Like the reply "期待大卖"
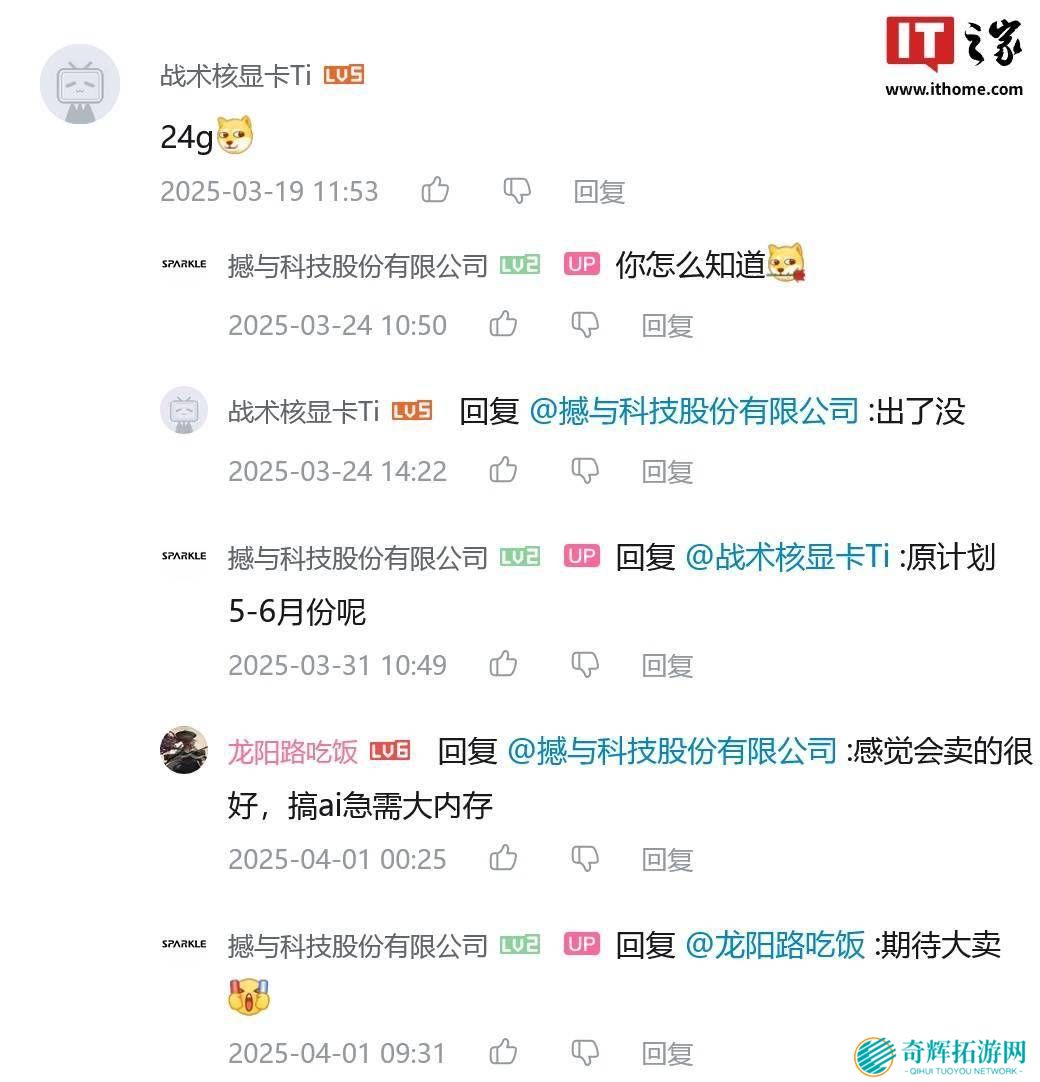 (x=503, y=1053)
